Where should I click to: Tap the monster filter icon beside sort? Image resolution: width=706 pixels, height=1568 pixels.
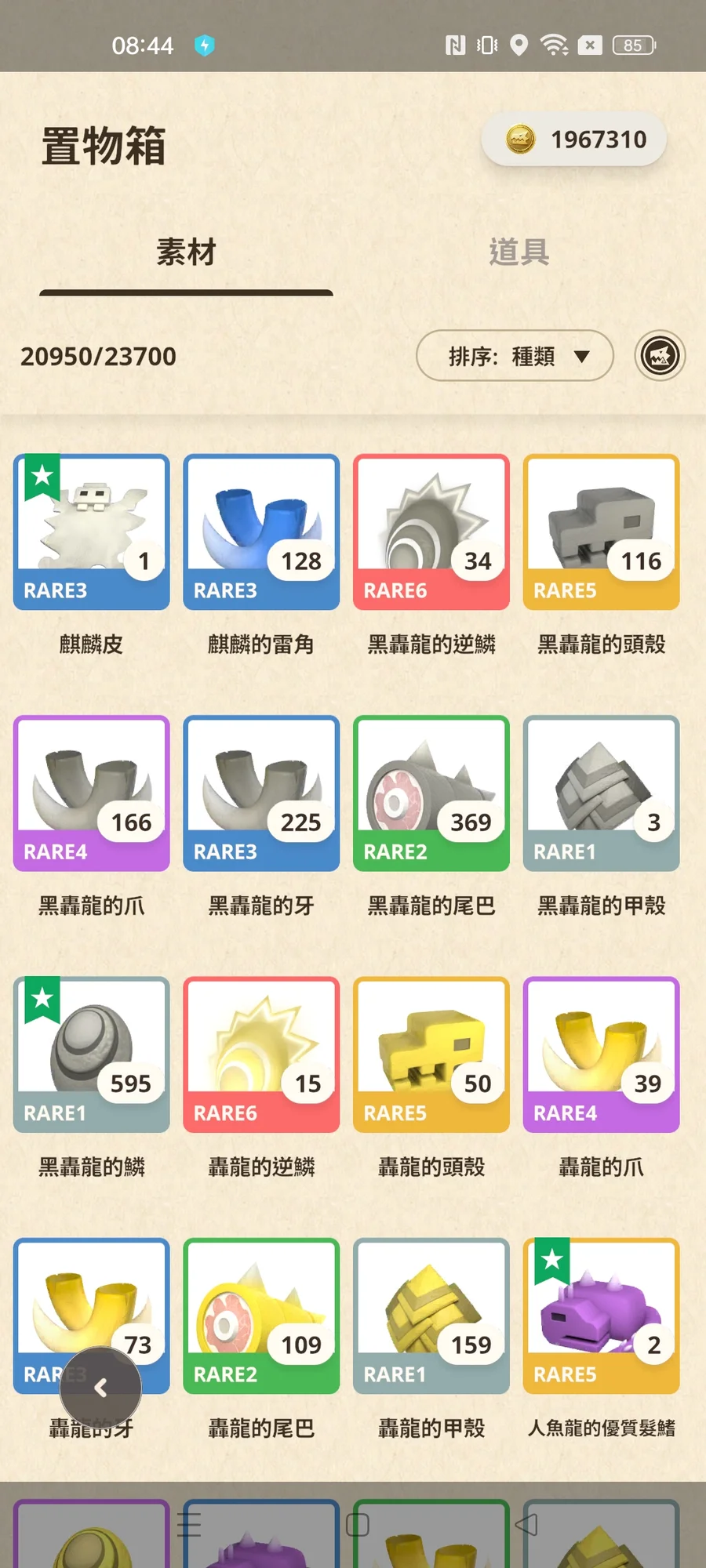point(660,356)
